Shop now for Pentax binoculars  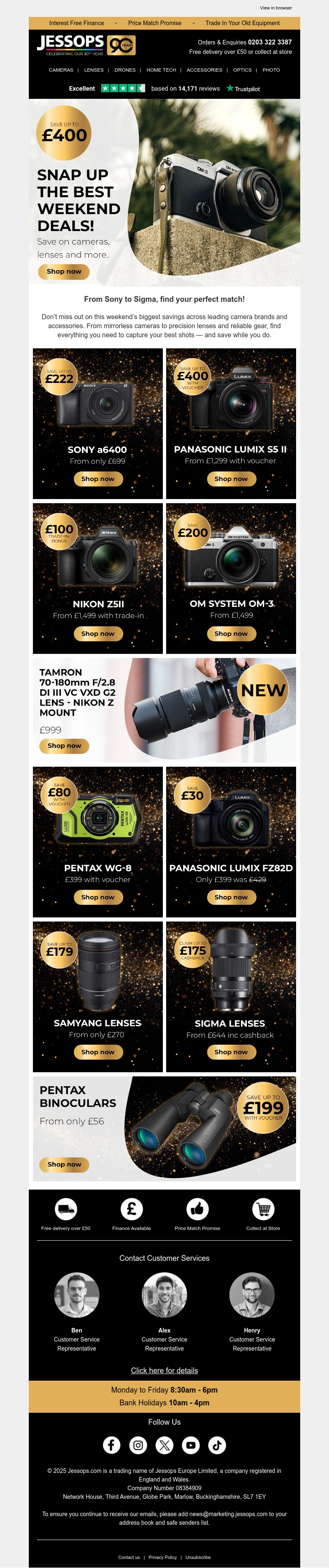pos(65,1164)
